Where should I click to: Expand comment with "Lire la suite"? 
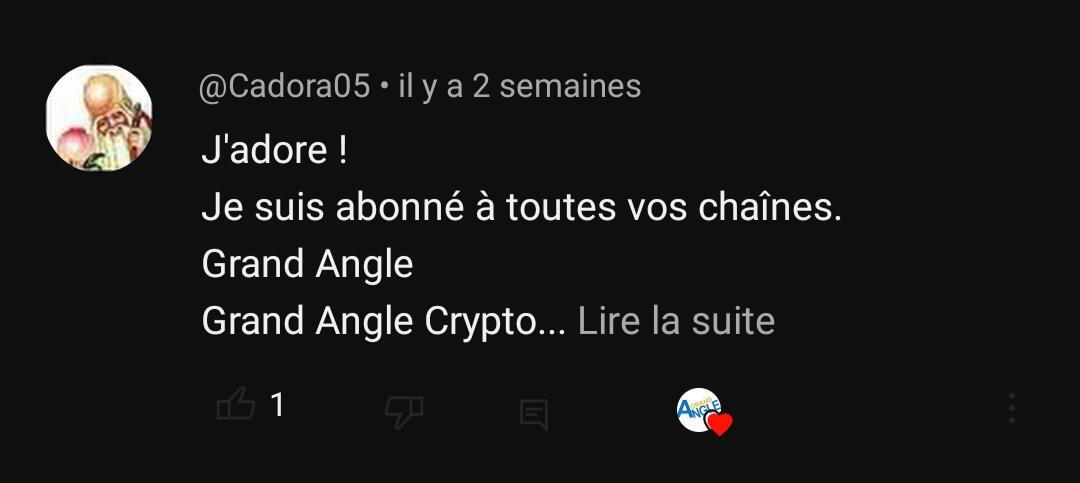pyautogui.click(x=676, y=321)
